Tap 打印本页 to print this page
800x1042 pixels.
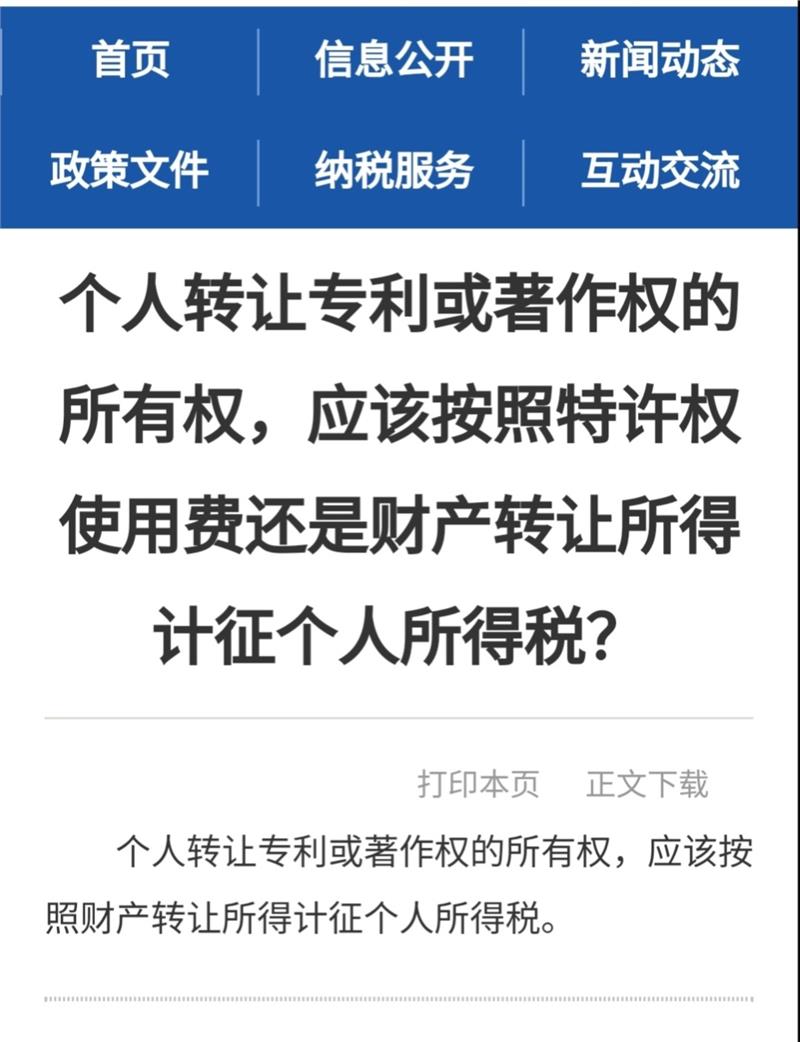click(x=478, y=785)
